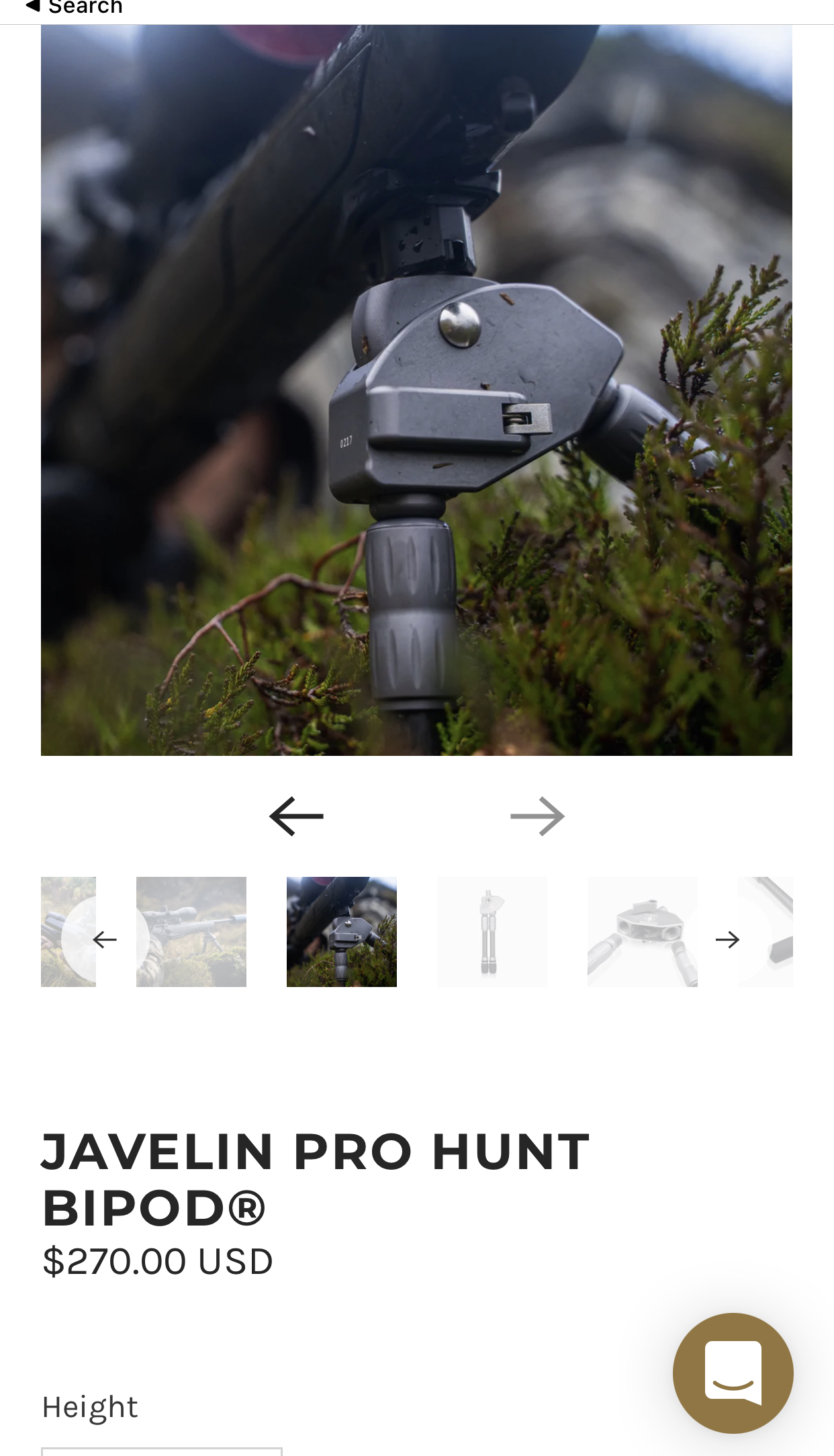Open the main bipod product photo

coord(416,390)
